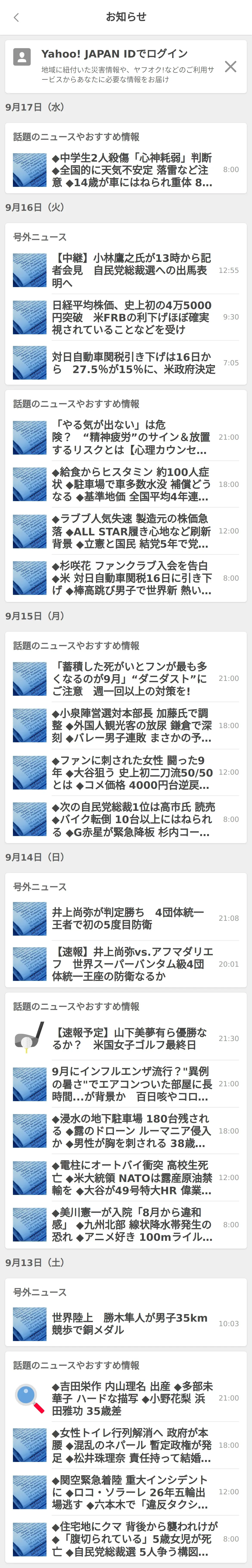This screenshot has height=1568, width=252.
Task: Open ラブブ人気失速 製造元の株価急落 news
Action: pyautogui.click(x=132, y=531)
